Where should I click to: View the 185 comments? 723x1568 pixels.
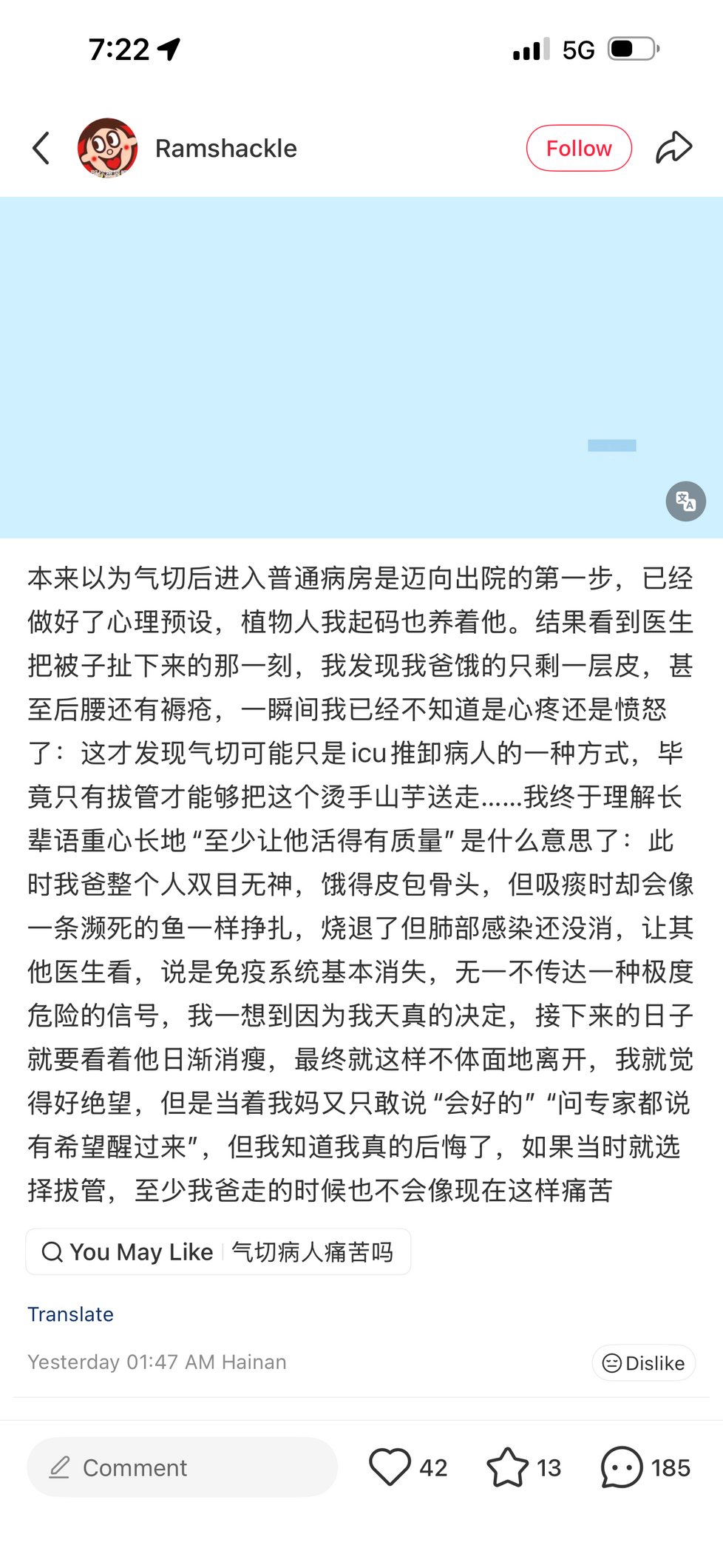[x=622, y=1467]
